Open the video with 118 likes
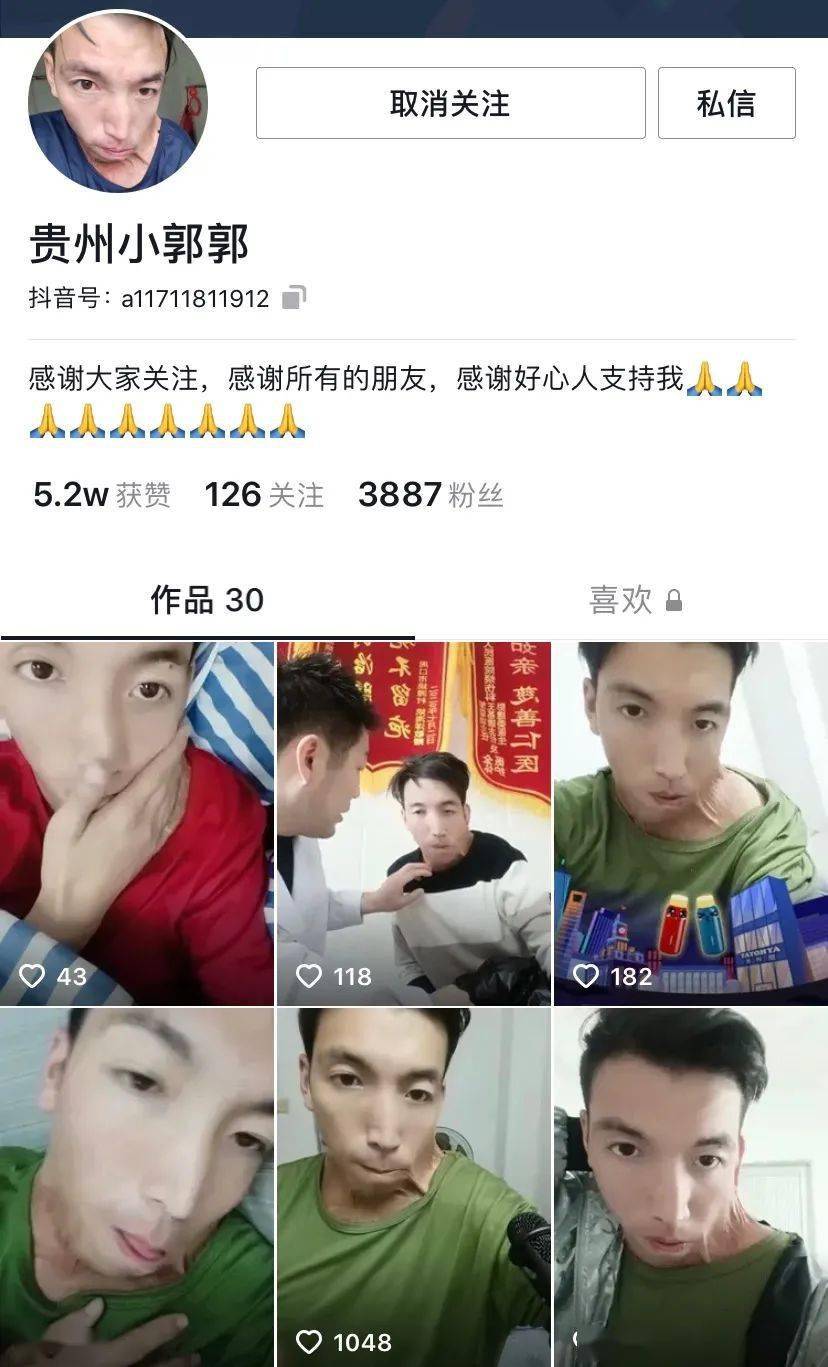The height and width of the screenshot is (1367, 828). tap(413, 823)
